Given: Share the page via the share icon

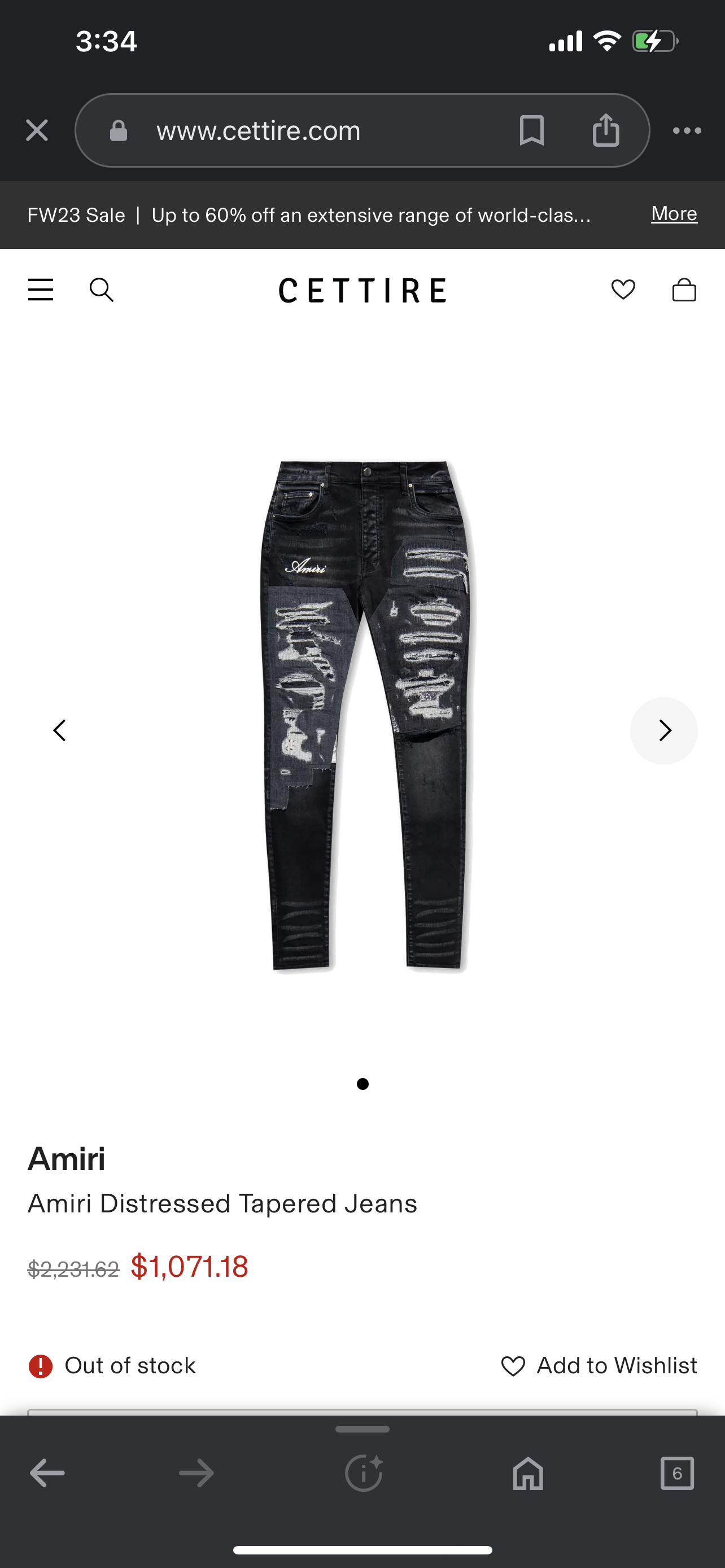Looking at the screenshot, I should 606,130.
